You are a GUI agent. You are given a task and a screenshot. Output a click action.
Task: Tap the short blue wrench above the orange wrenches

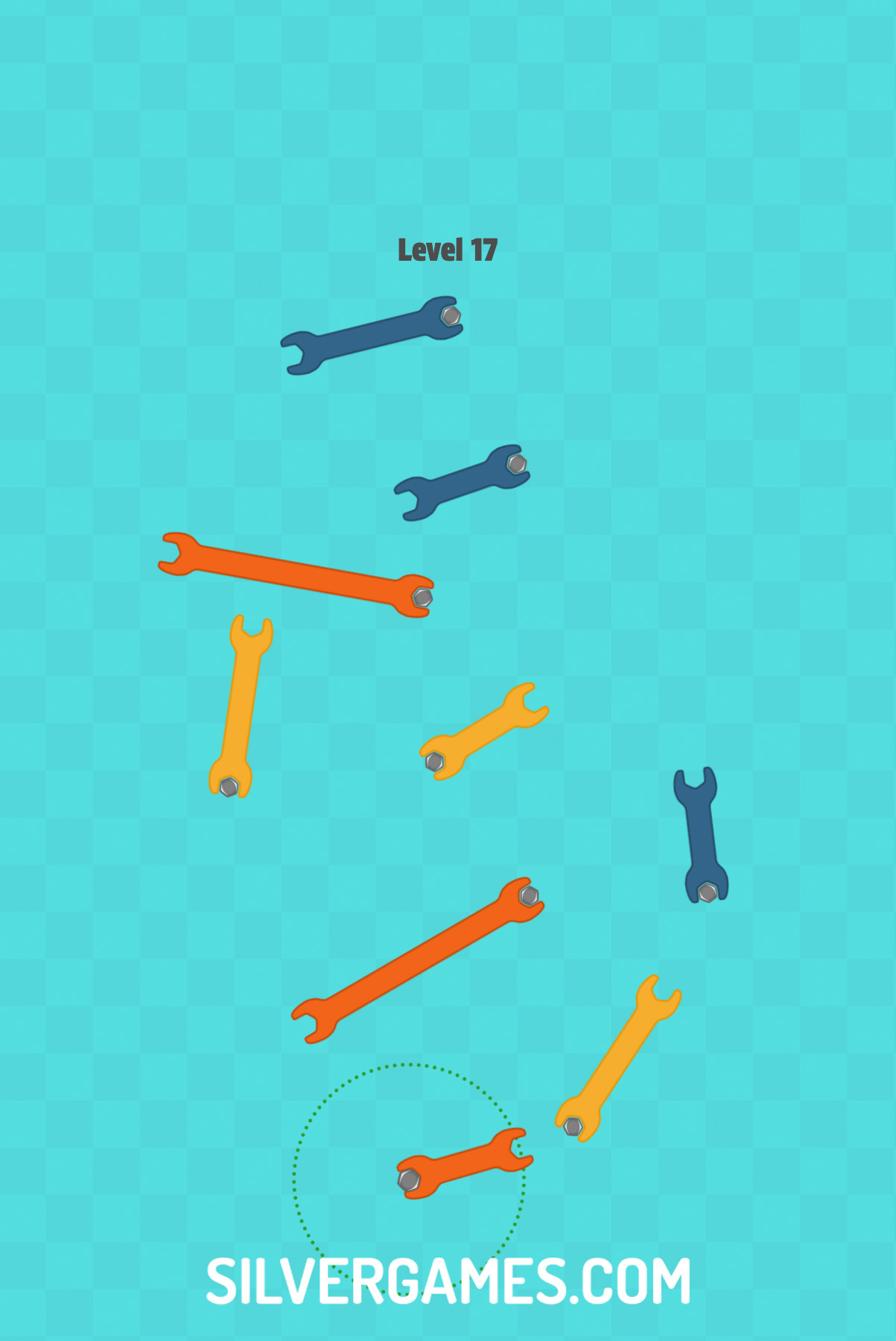point(462,481)
